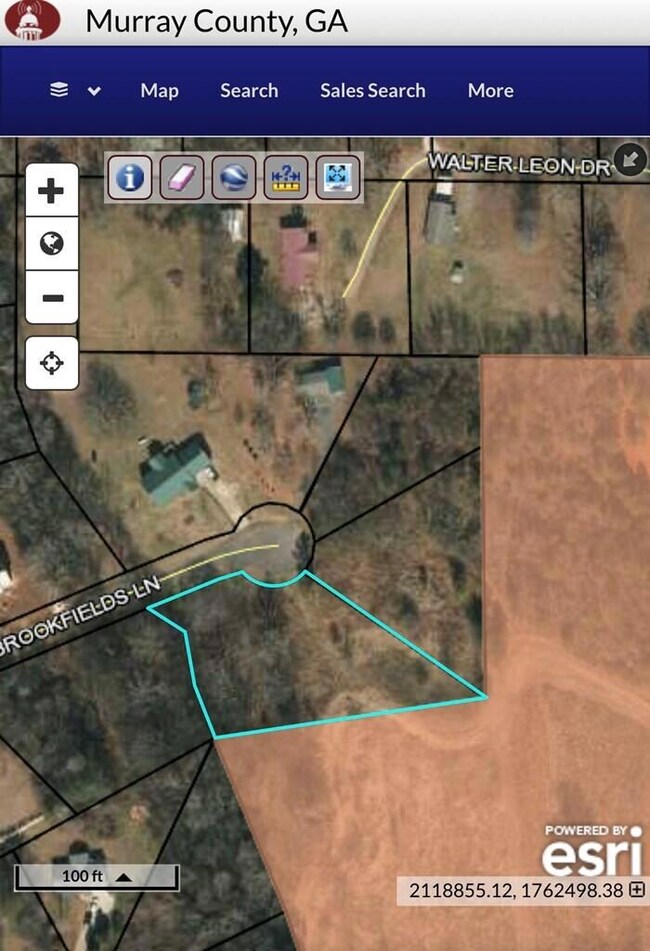Zoom out of the map
The height and width of the screenshot is (951, 650).
click(52, 298)
